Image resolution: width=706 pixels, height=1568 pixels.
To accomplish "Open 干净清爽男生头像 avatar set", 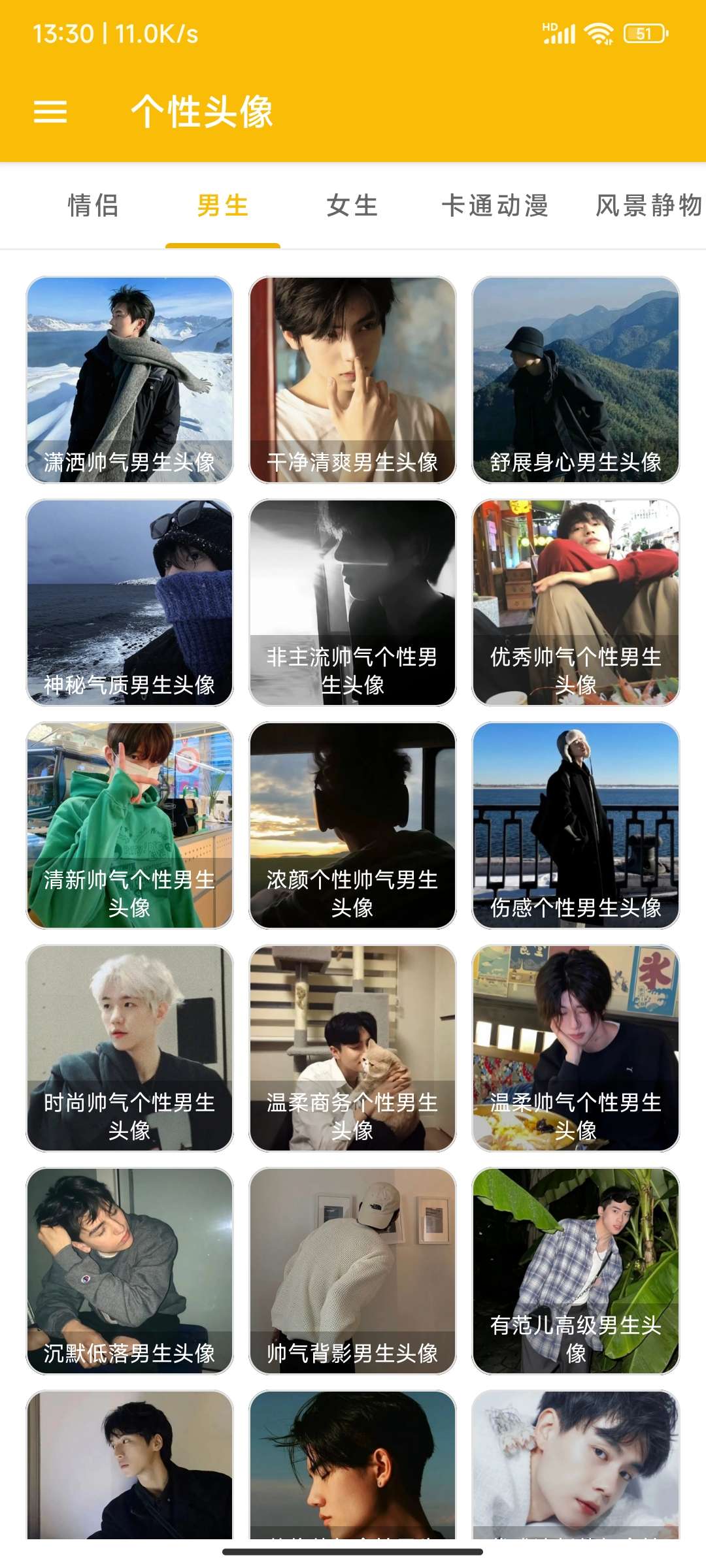I will click(x=352, y=380).
